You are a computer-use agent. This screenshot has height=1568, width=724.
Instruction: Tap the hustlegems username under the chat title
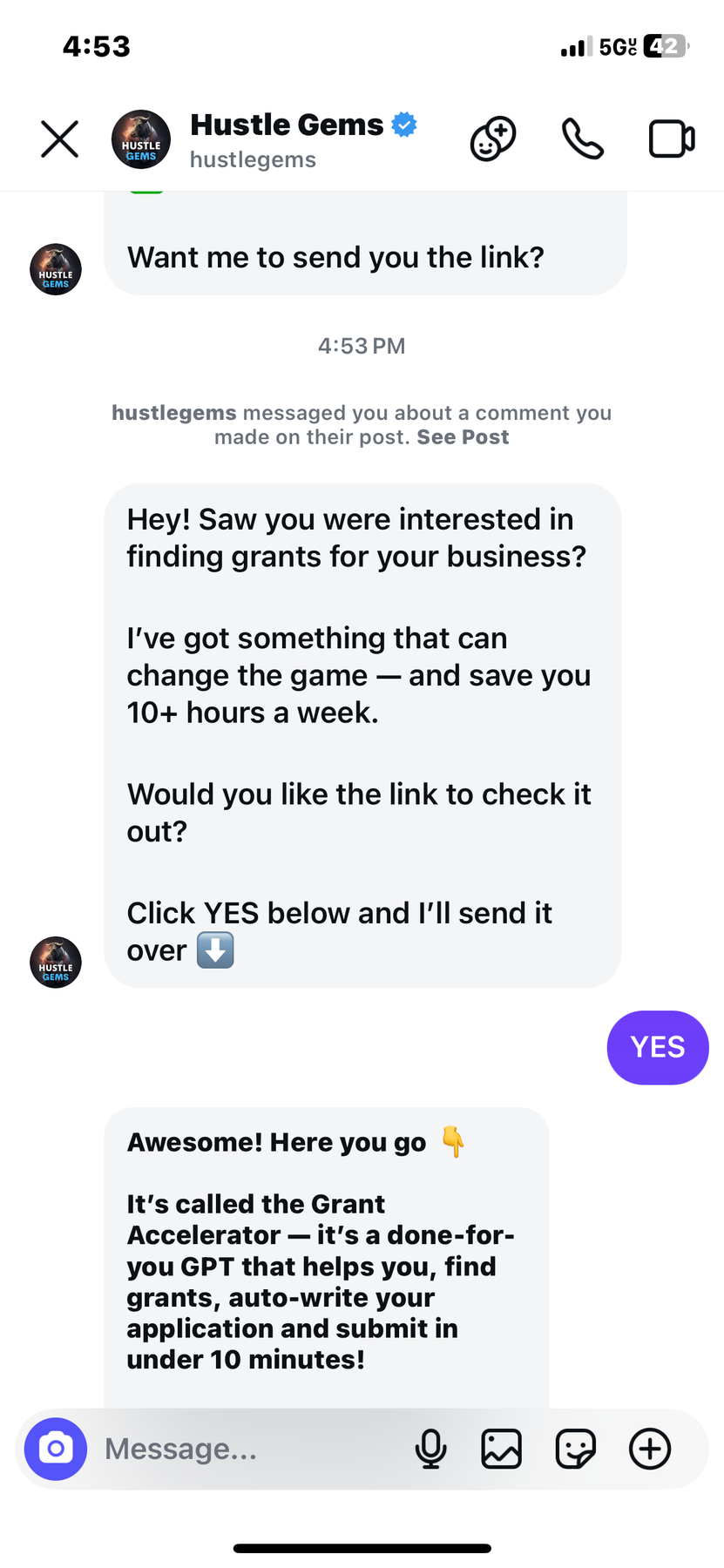(253, 159)
